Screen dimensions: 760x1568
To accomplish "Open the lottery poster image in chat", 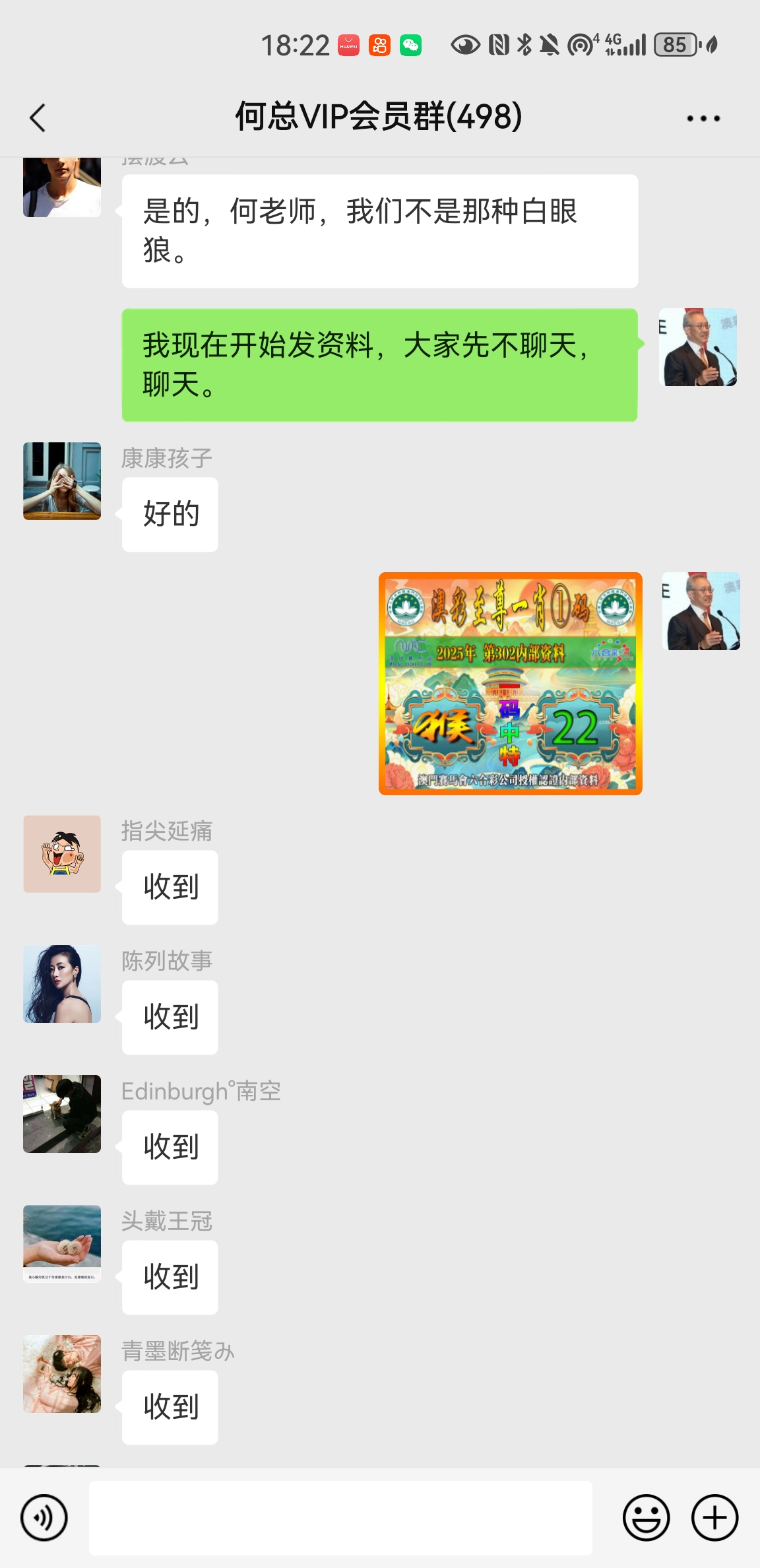I will click(509, 684).
